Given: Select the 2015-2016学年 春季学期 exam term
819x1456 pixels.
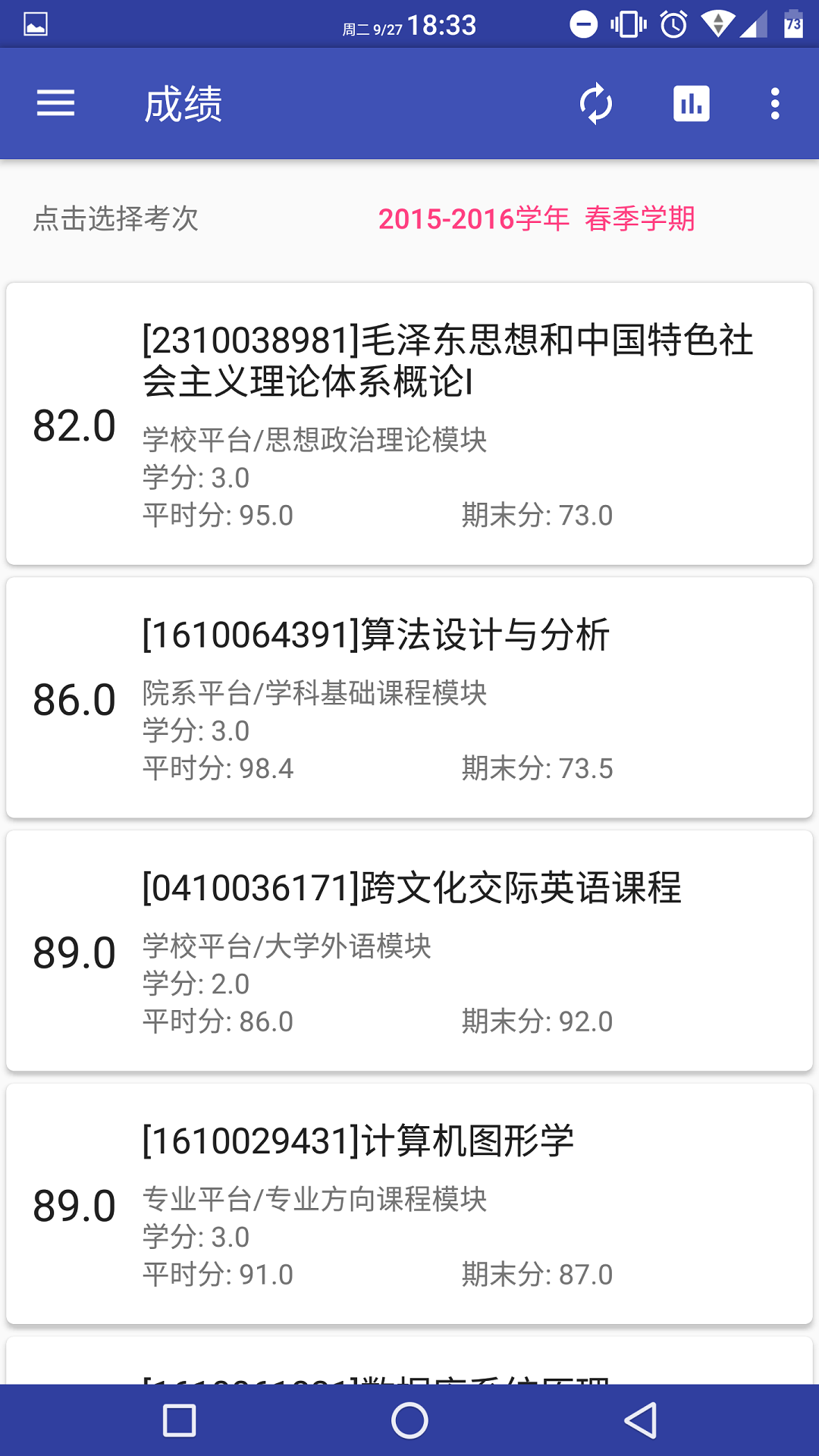Looking at the screenshot, I should [536, 219].
